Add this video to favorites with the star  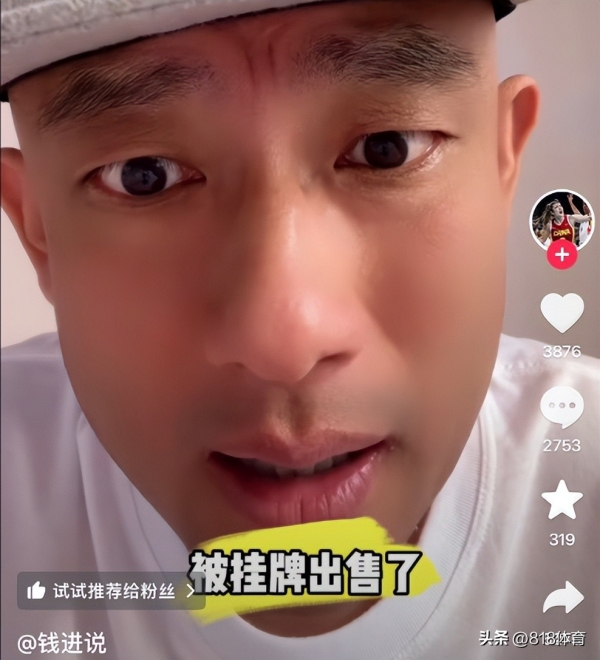point(561,501)
